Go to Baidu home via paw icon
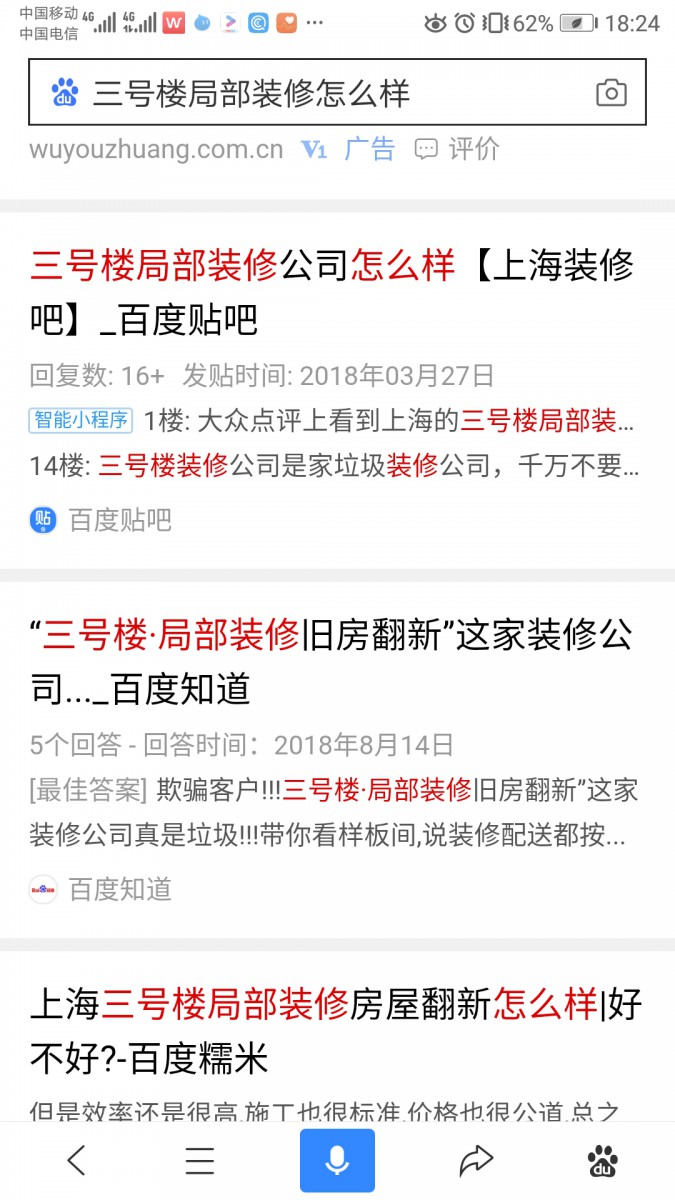Viewport: 675px width, 1200px height. tap(602, 1160)
